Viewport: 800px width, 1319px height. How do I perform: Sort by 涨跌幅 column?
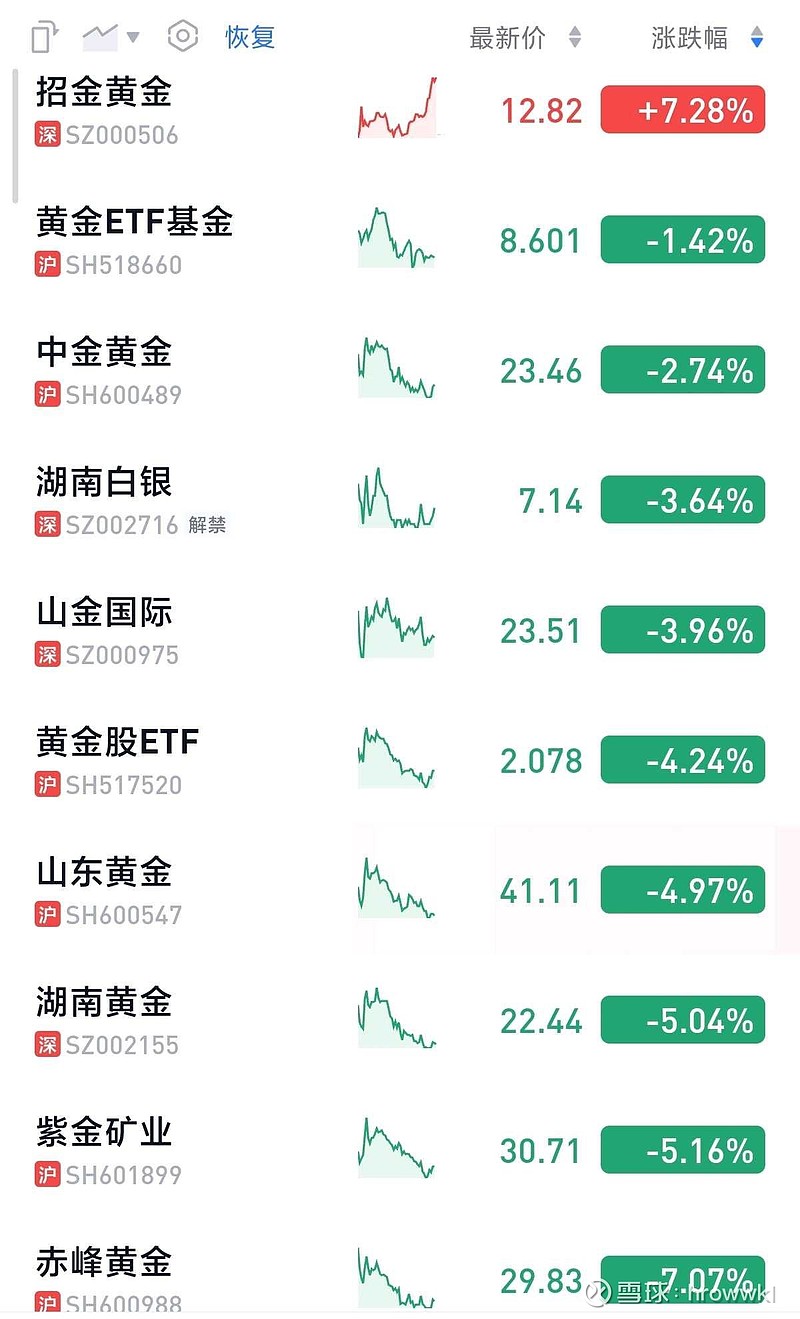[706, 38]
